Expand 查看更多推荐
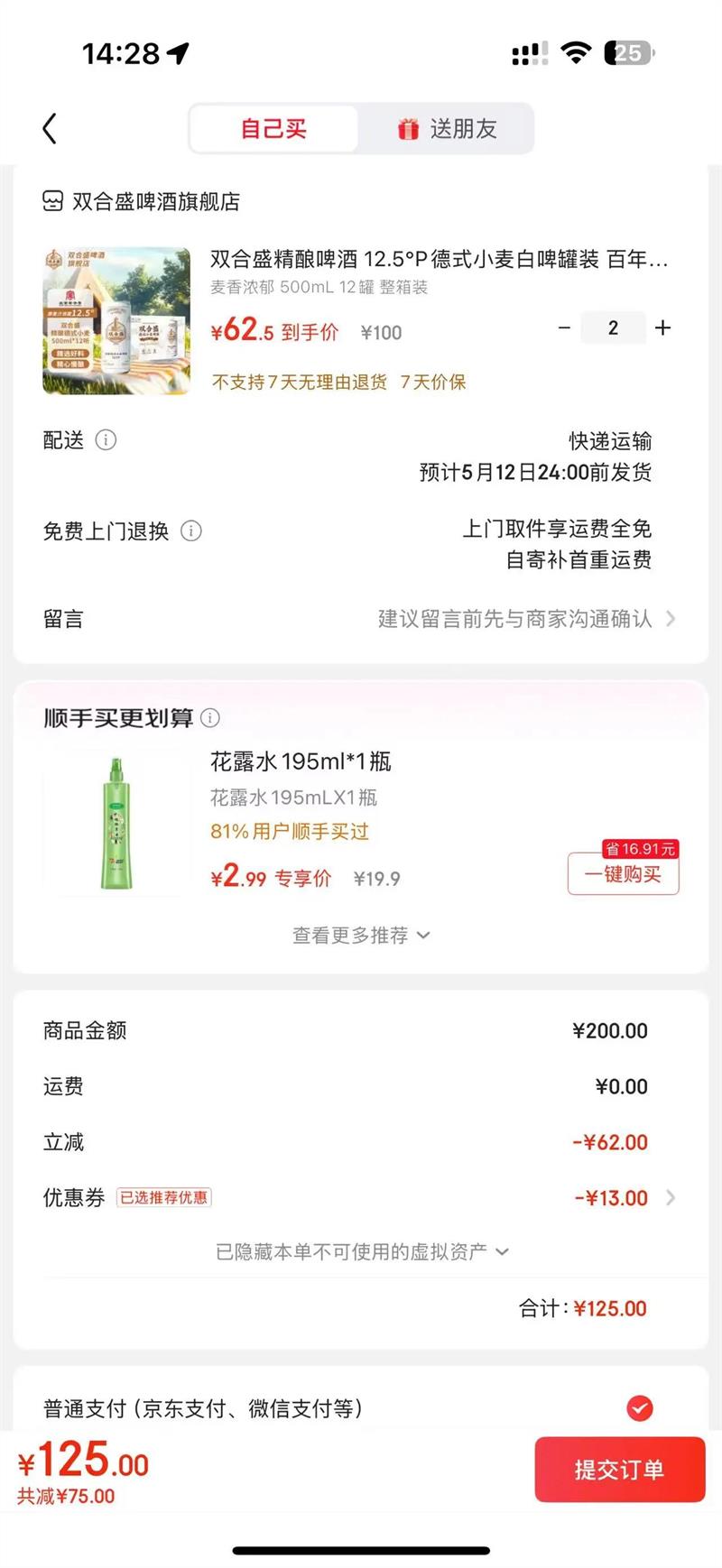The image size is (722, 1568). 360,936
